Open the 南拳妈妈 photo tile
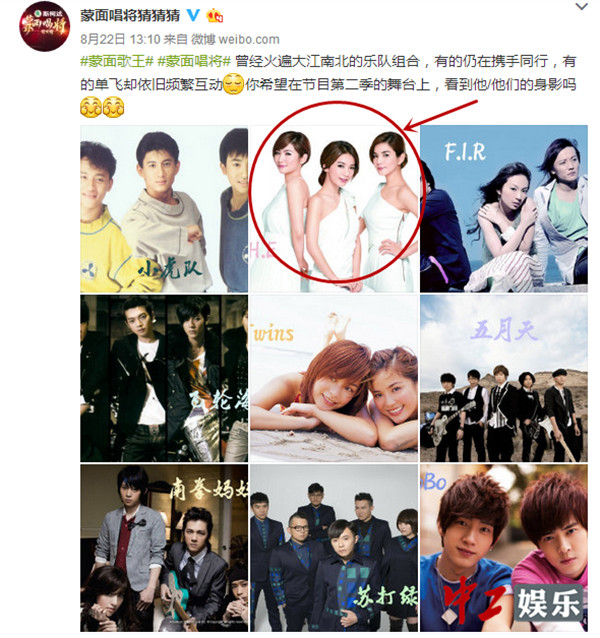This screenshot has width=600, height=638. tap(163, 548)
